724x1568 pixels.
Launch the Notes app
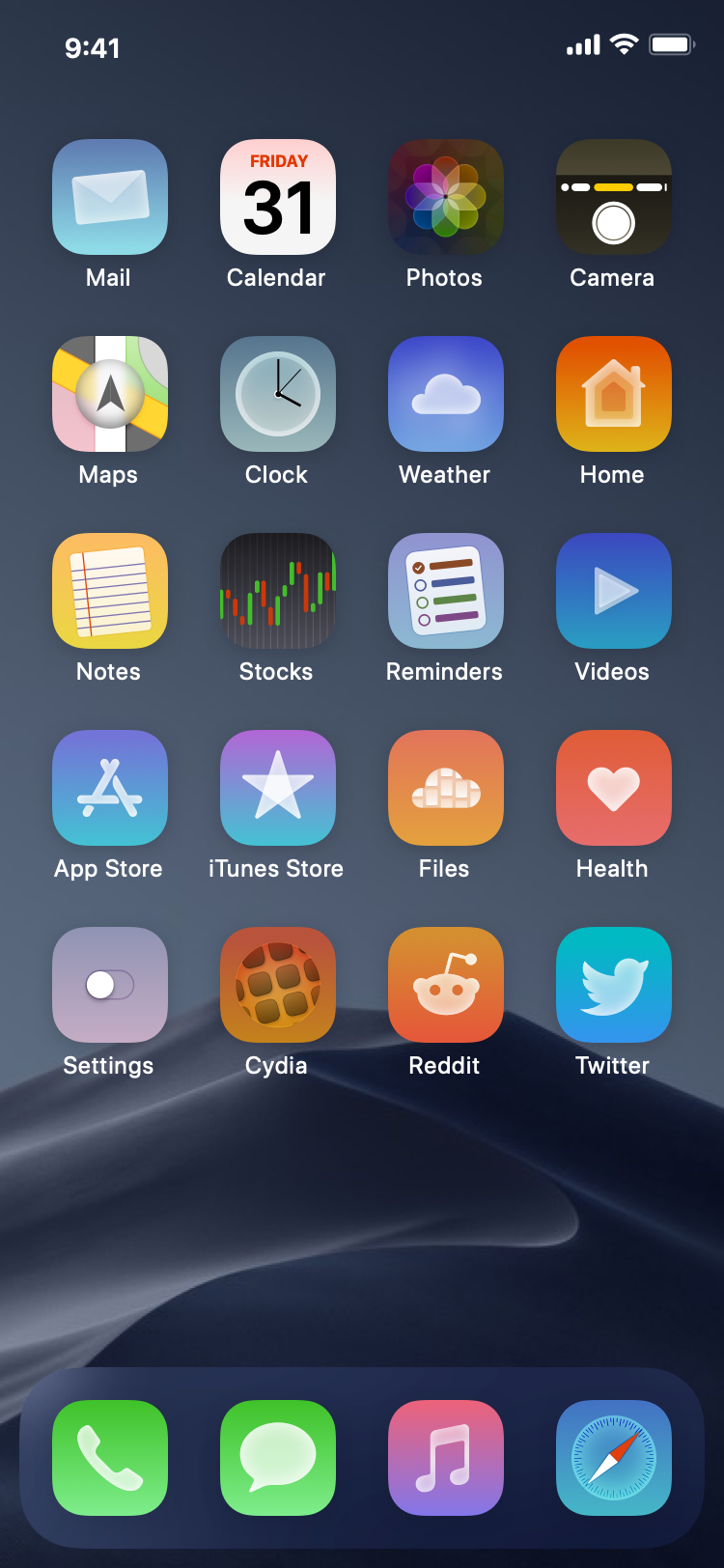click(x=110, y=591)
